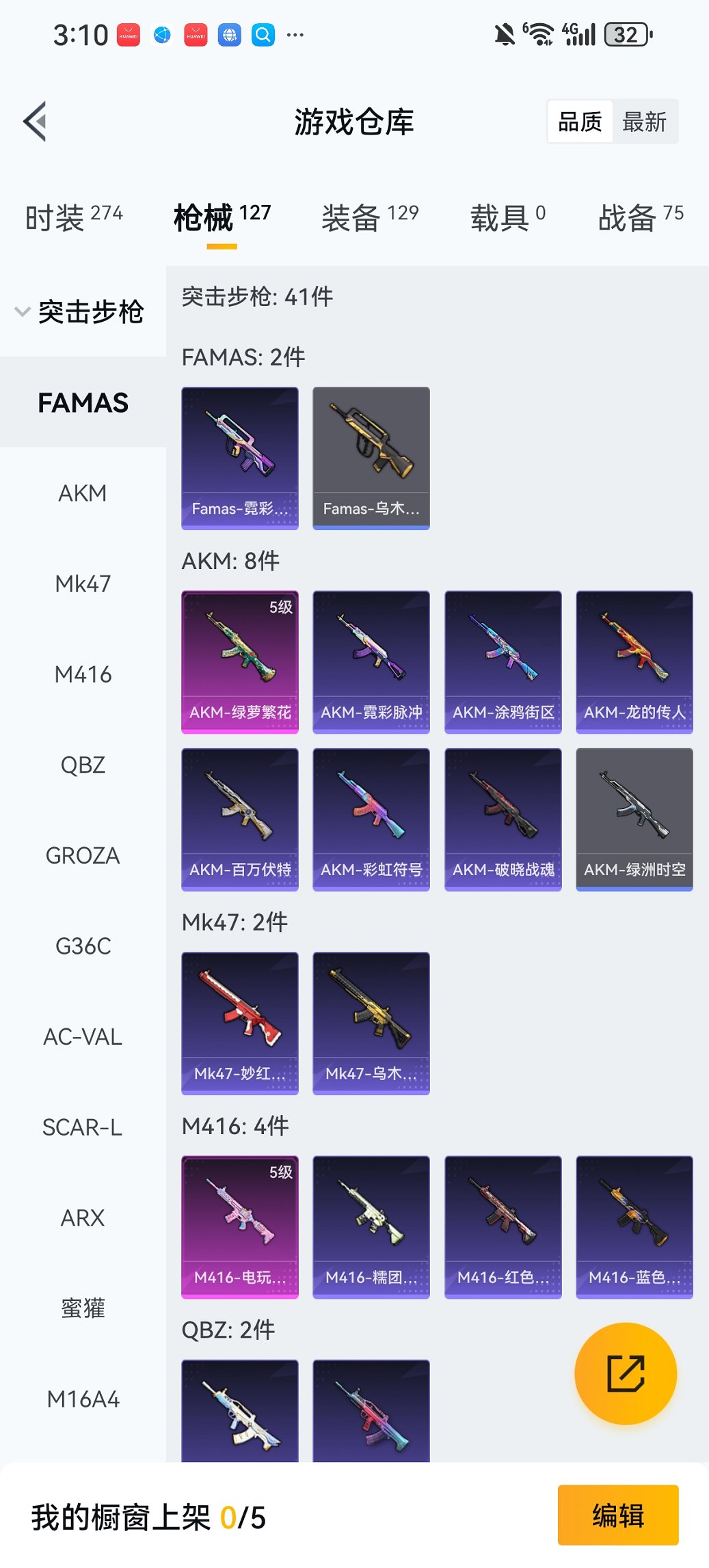View the AKM-绿洲时空 skin
709x1568 pixels.
[x=634, y=819]
